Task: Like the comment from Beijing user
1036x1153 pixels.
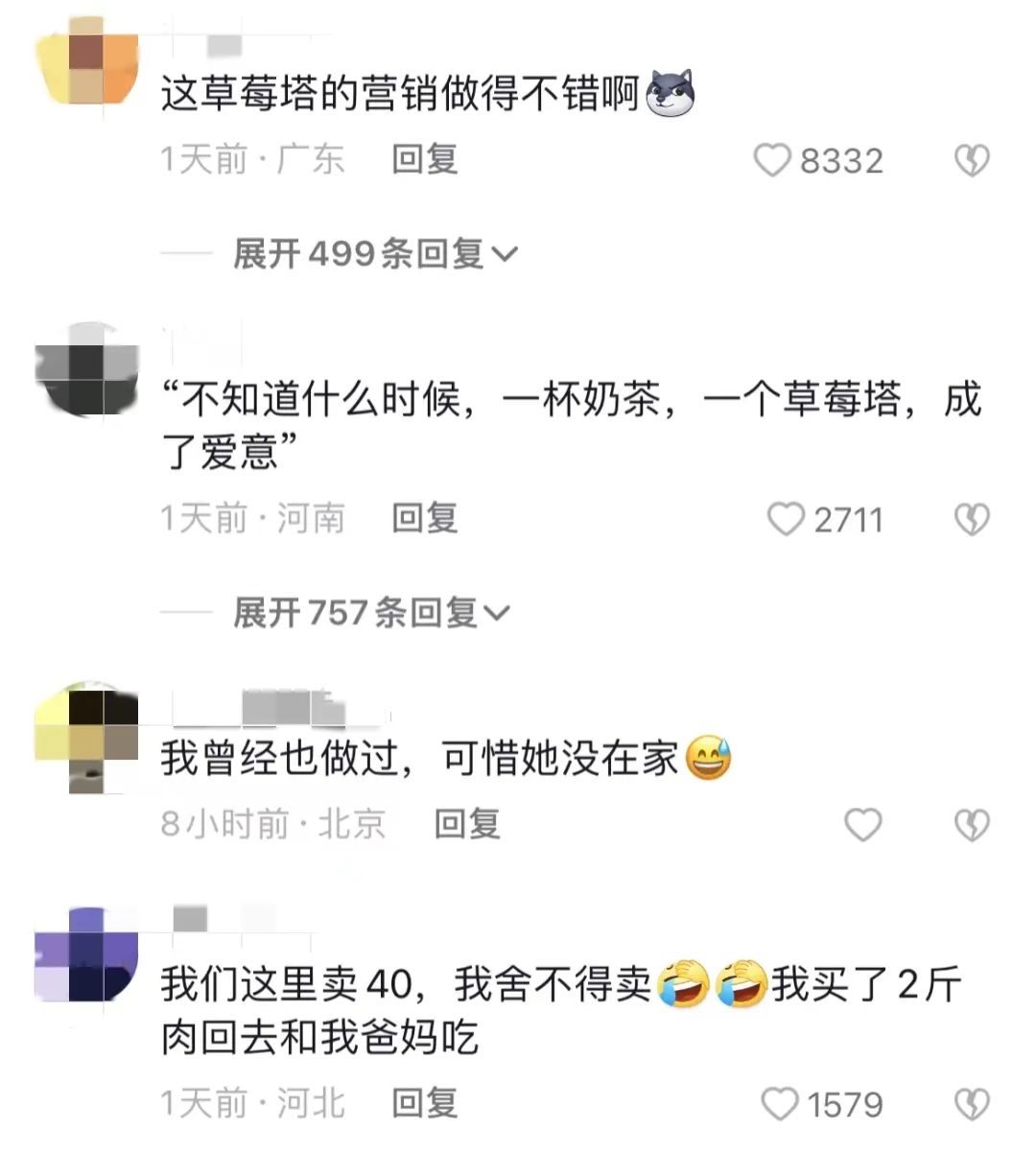Action: [x=861, y=823]
